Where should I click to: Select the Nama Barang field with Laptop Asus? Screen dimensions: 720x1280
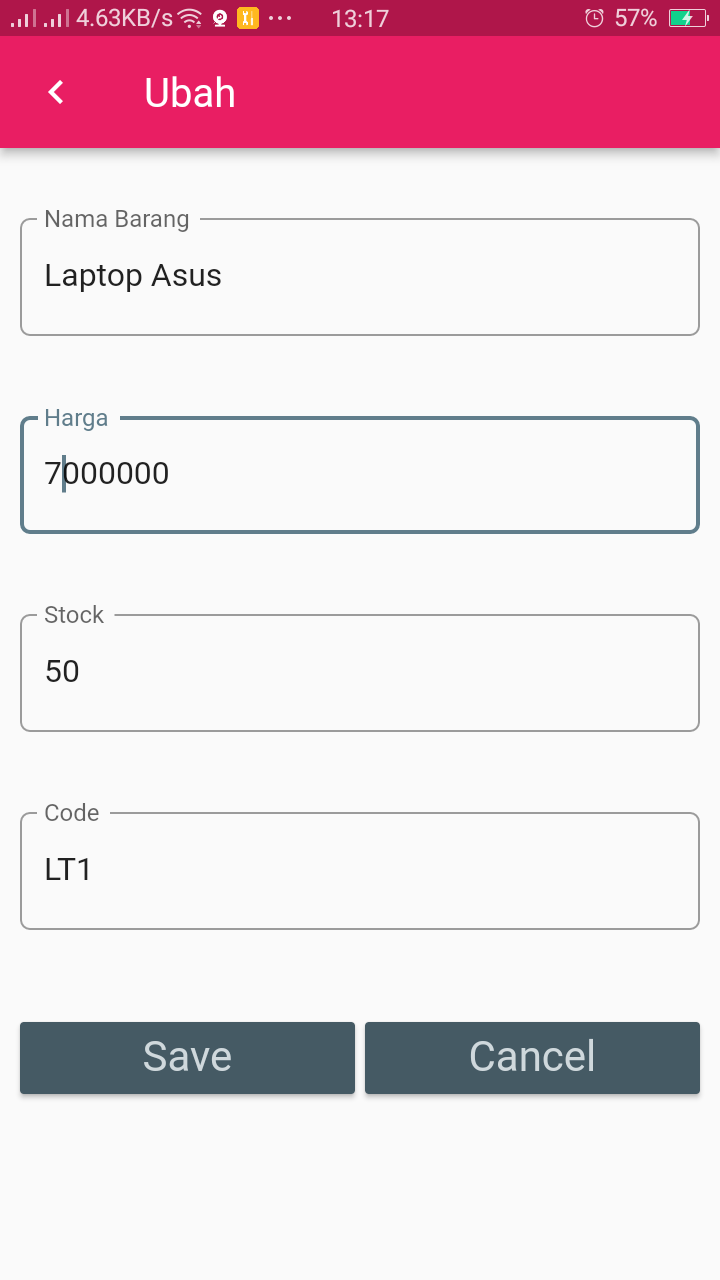pyautogui.click(x=360, y=275)
